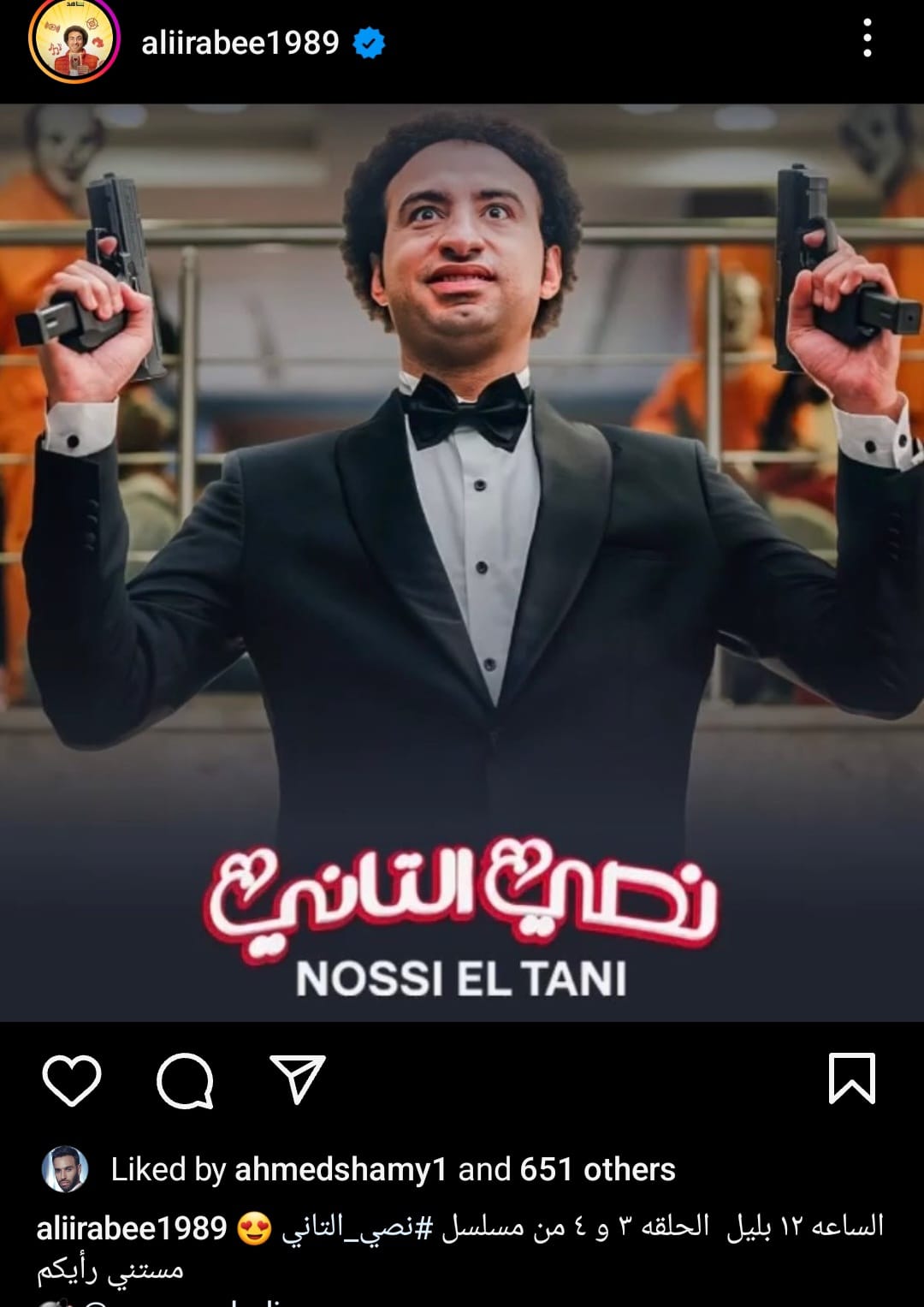This screenshot has height=1307, width=924.
Task: Open the #نصي_التاني hashtag in the caption
Action: (359, 1227)
